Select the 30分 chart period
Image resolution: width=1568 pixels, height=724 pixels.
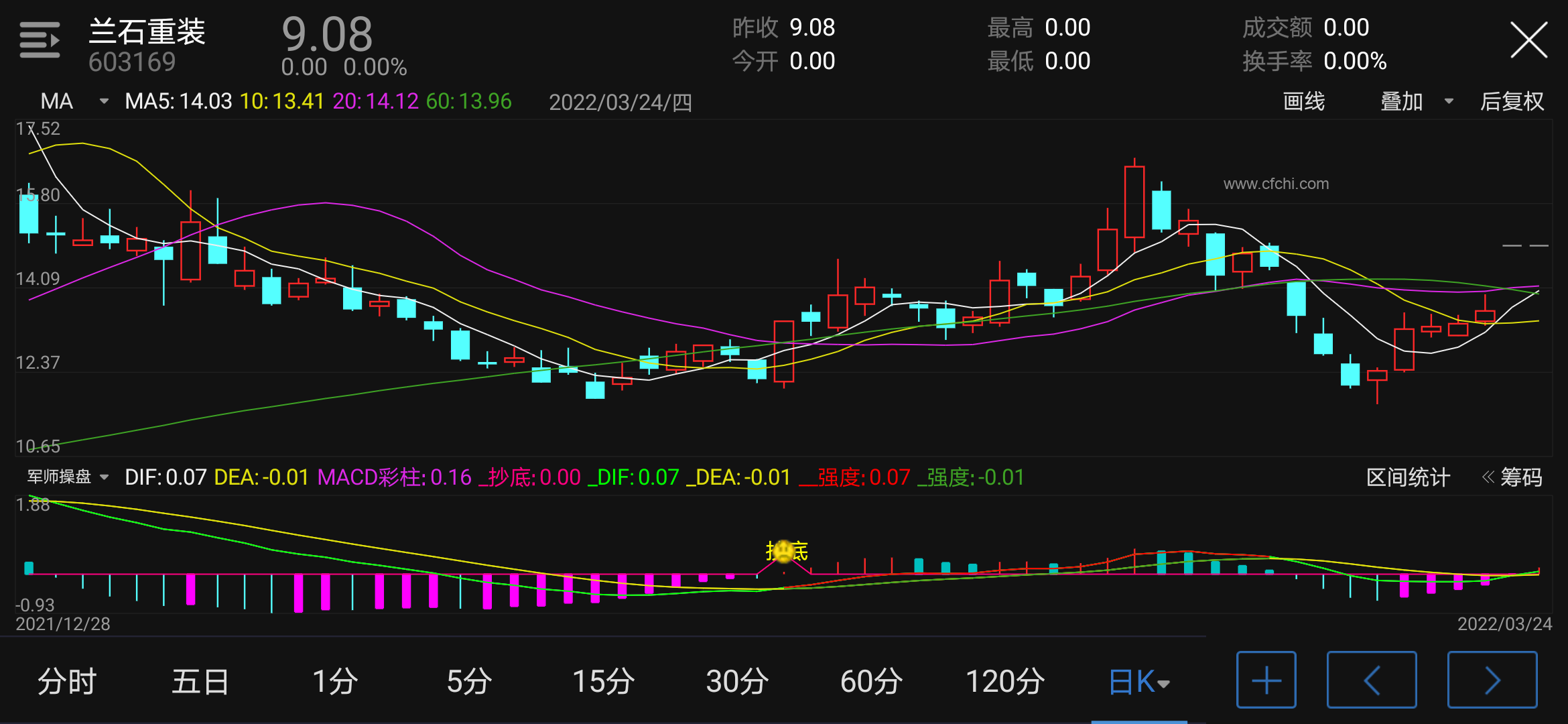(737, 681)
